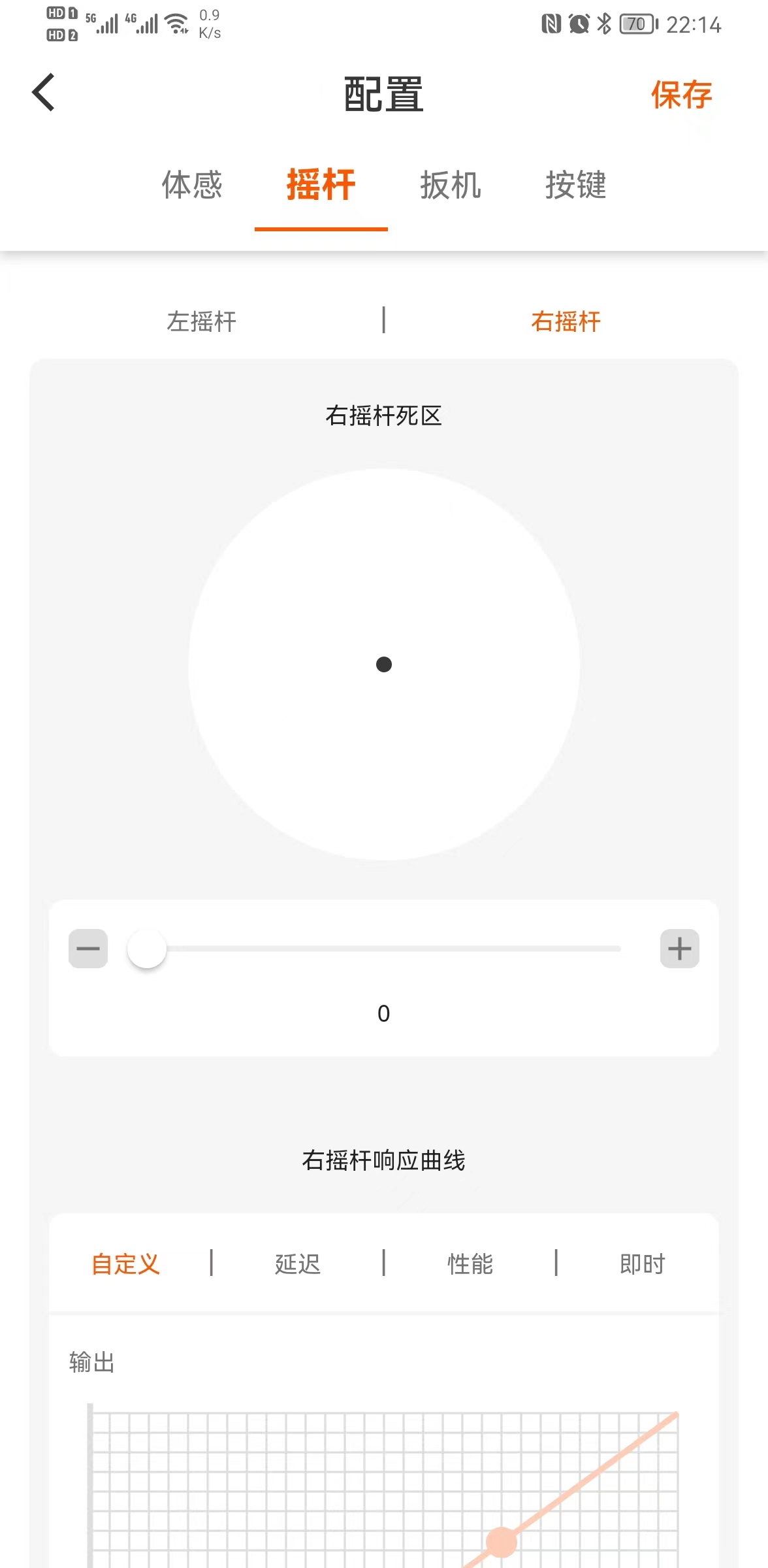
Task: Increase dead zone with the plus button
Action: (680, 948)
